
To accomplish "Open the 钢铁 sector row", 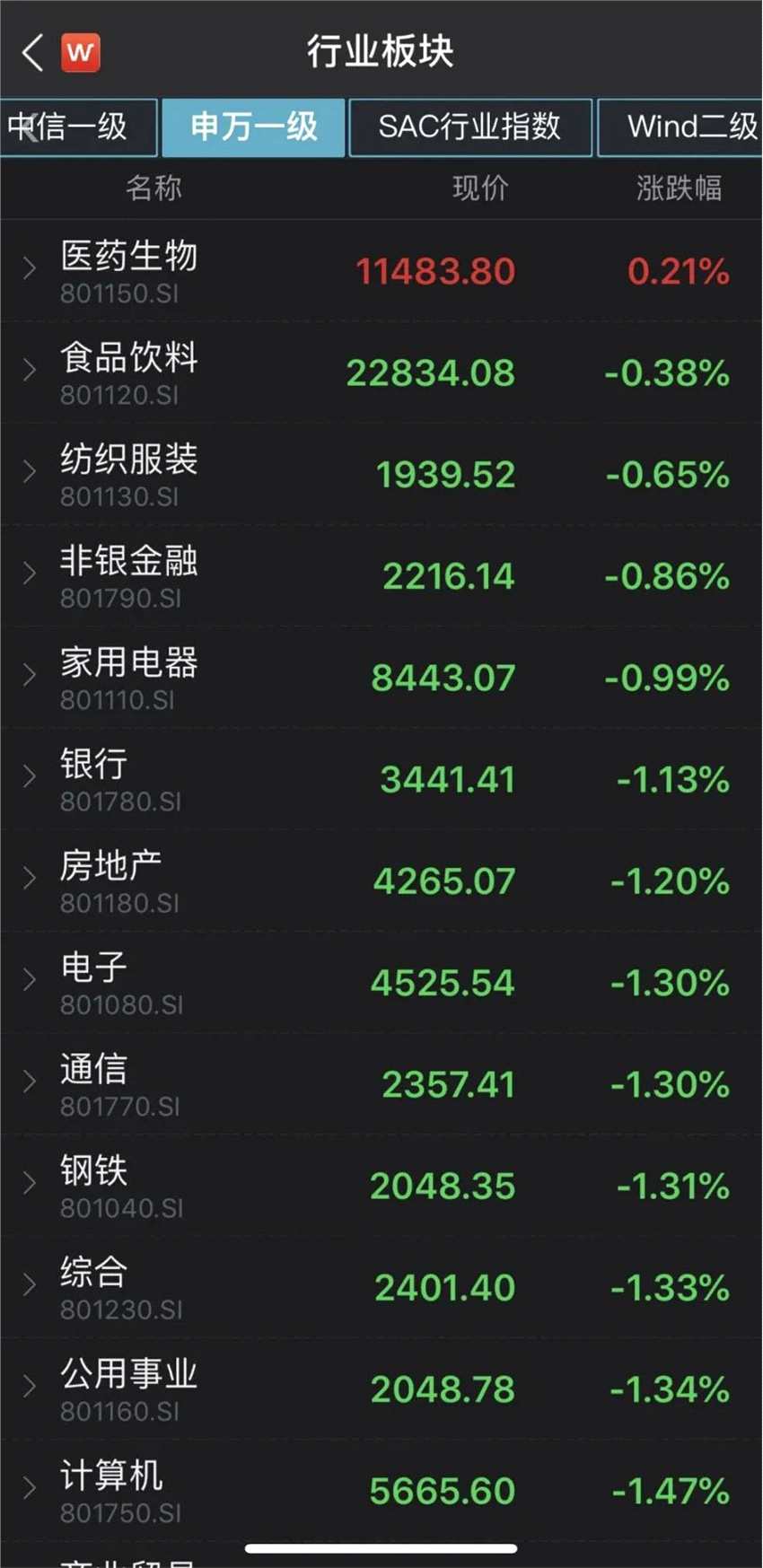I will tap(381, 1186).
